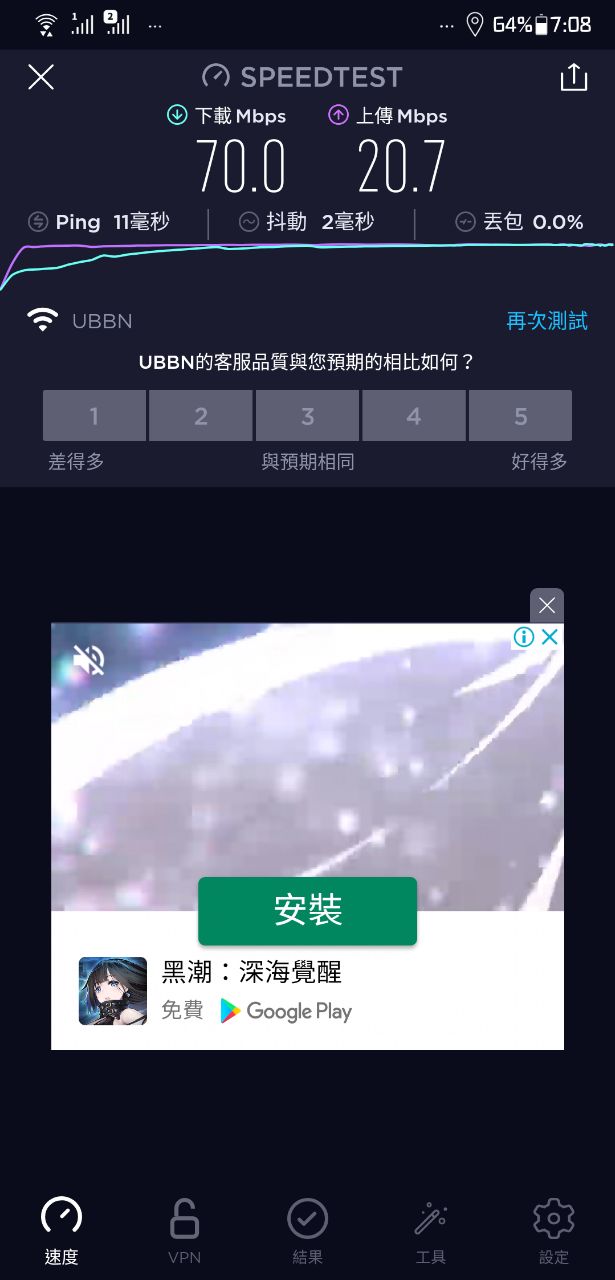Unmute the ad video sound
Screen dimensions: 615x1280
pyautogui.click(x=89, y=660)
